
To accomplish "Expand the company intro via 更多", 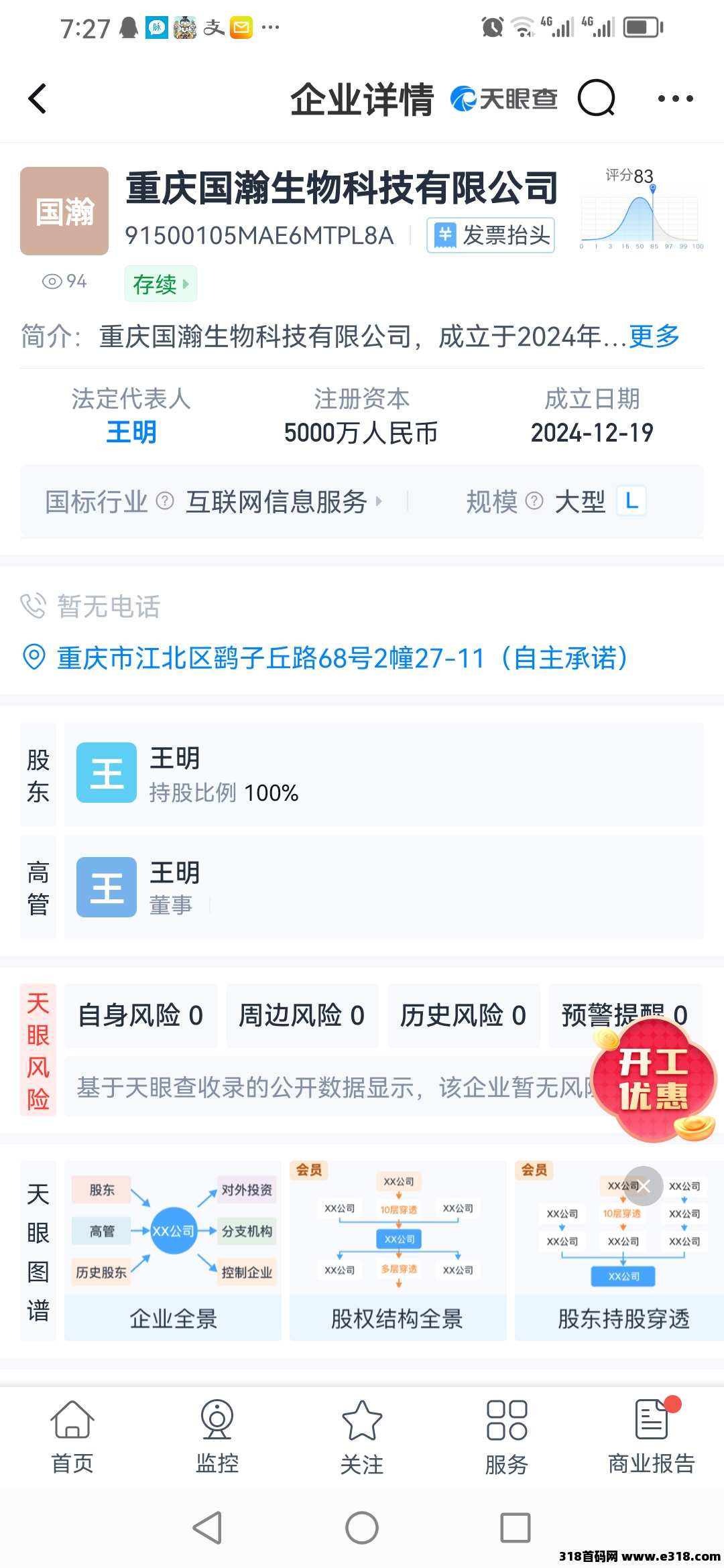I will click(x=654, y=336).
